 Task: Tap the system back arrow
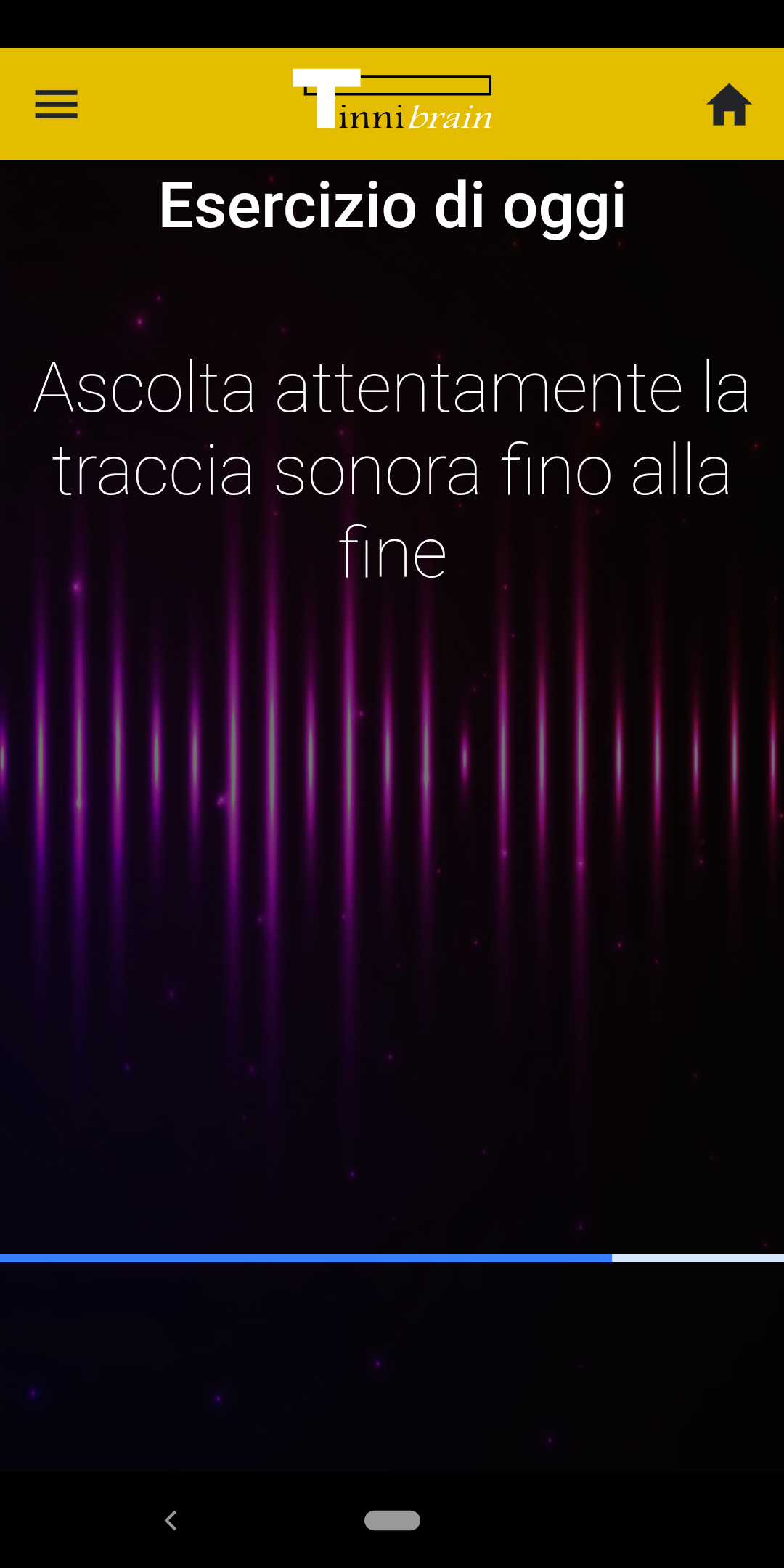point(171,1520)
